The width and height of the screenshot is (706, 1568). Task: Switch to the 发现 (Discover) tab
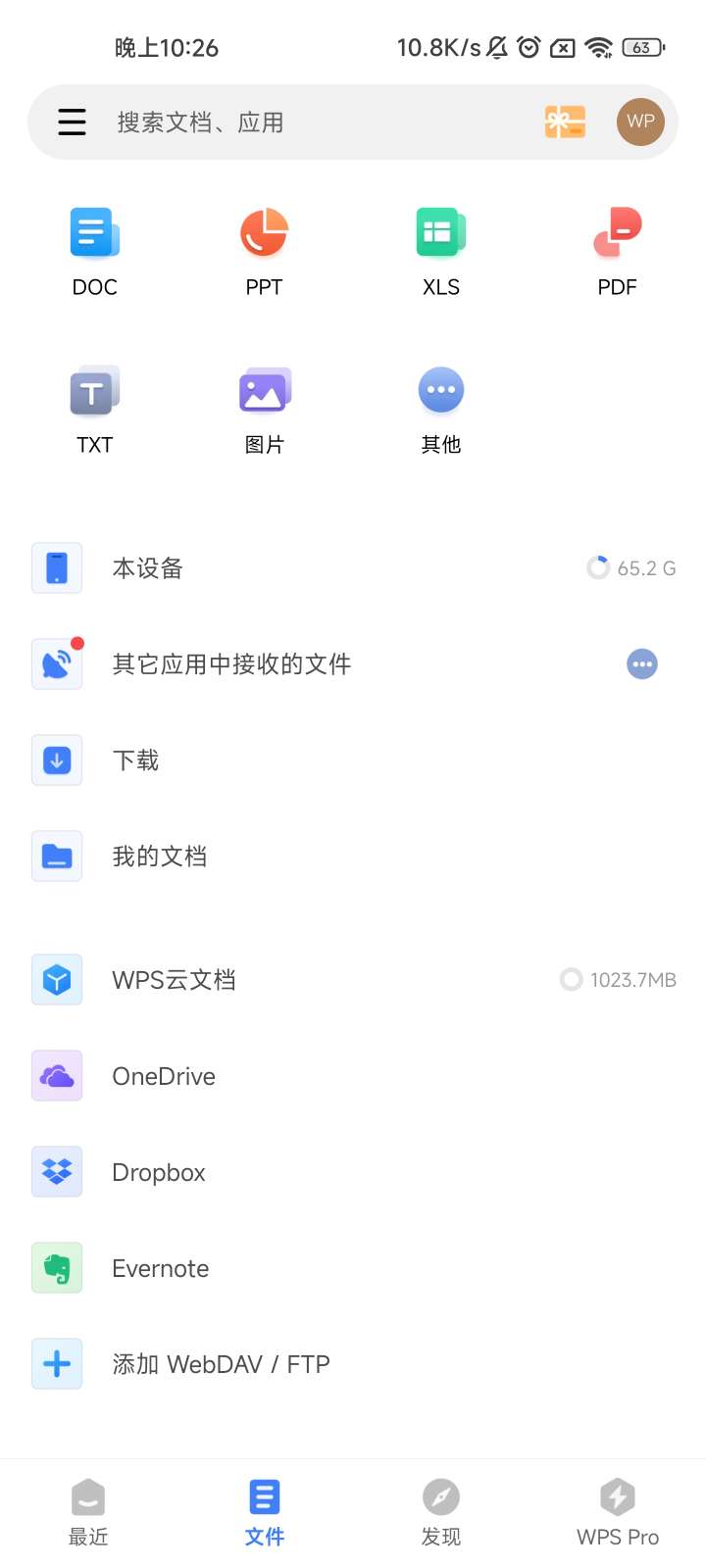pyautogui.click(x=440, y=1512)
